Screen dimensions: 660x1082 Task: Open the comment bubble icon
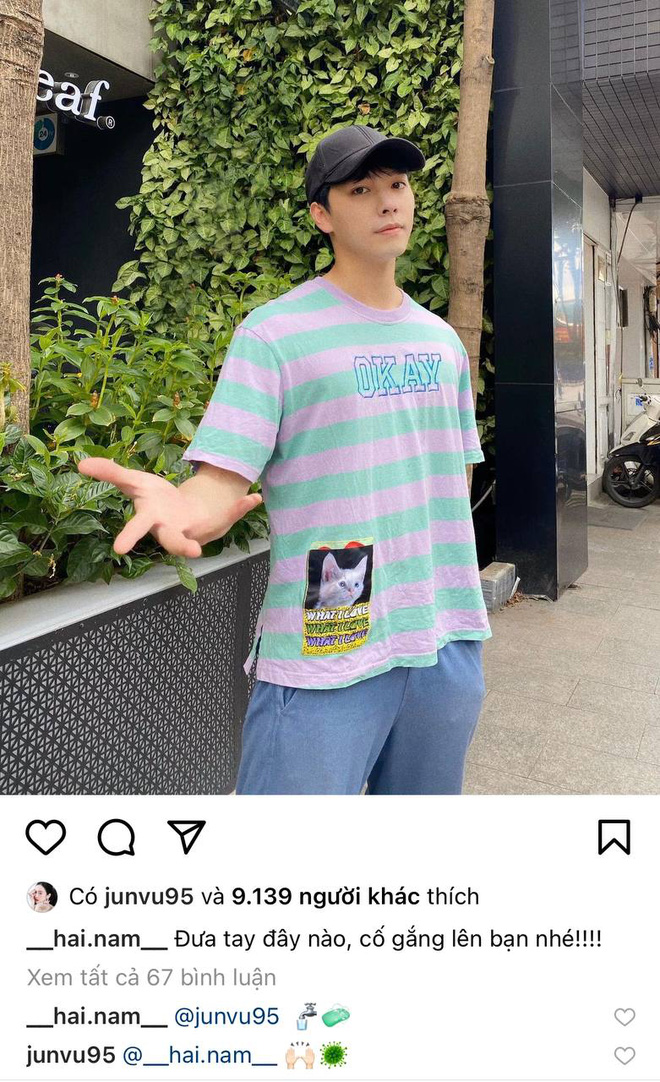[116, 837]
